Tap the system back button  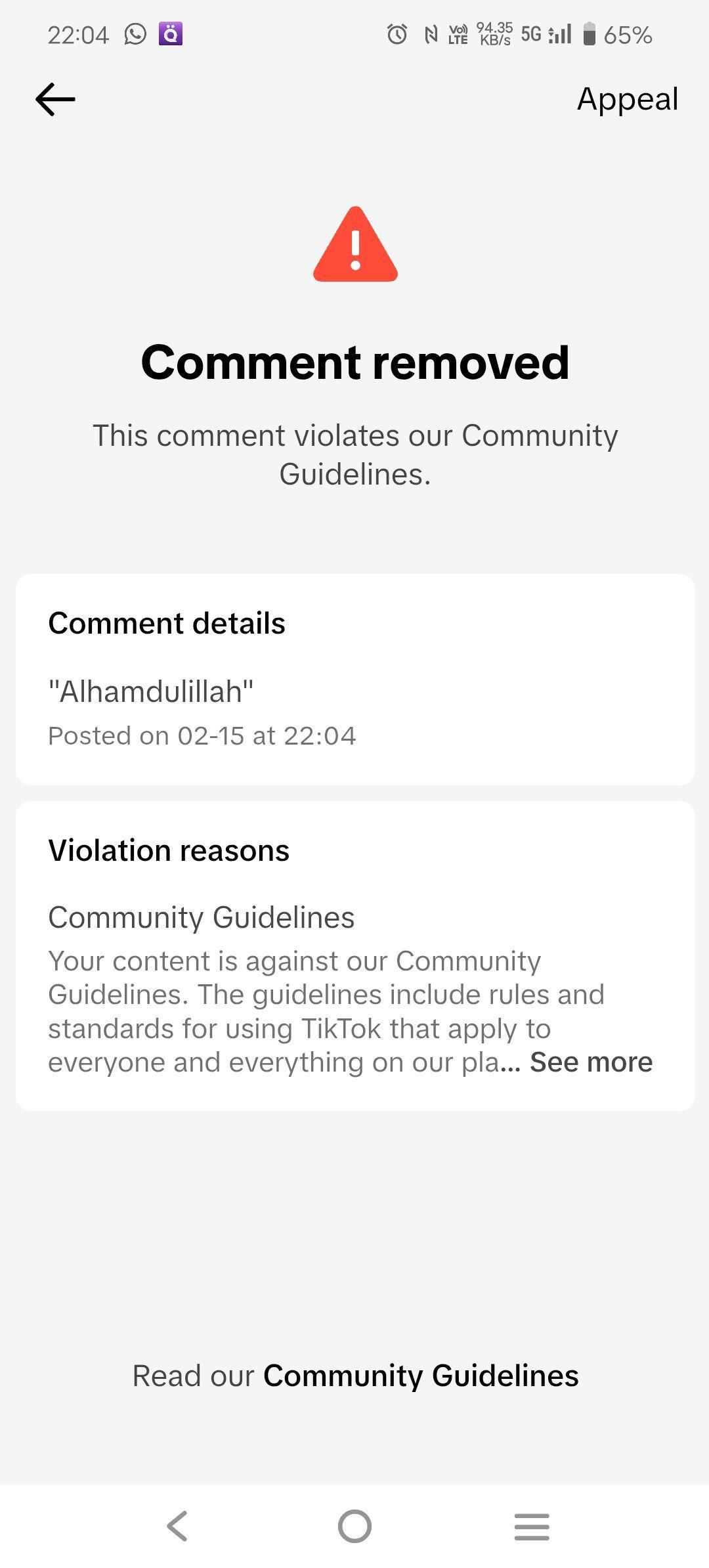tap(177, 1526)
